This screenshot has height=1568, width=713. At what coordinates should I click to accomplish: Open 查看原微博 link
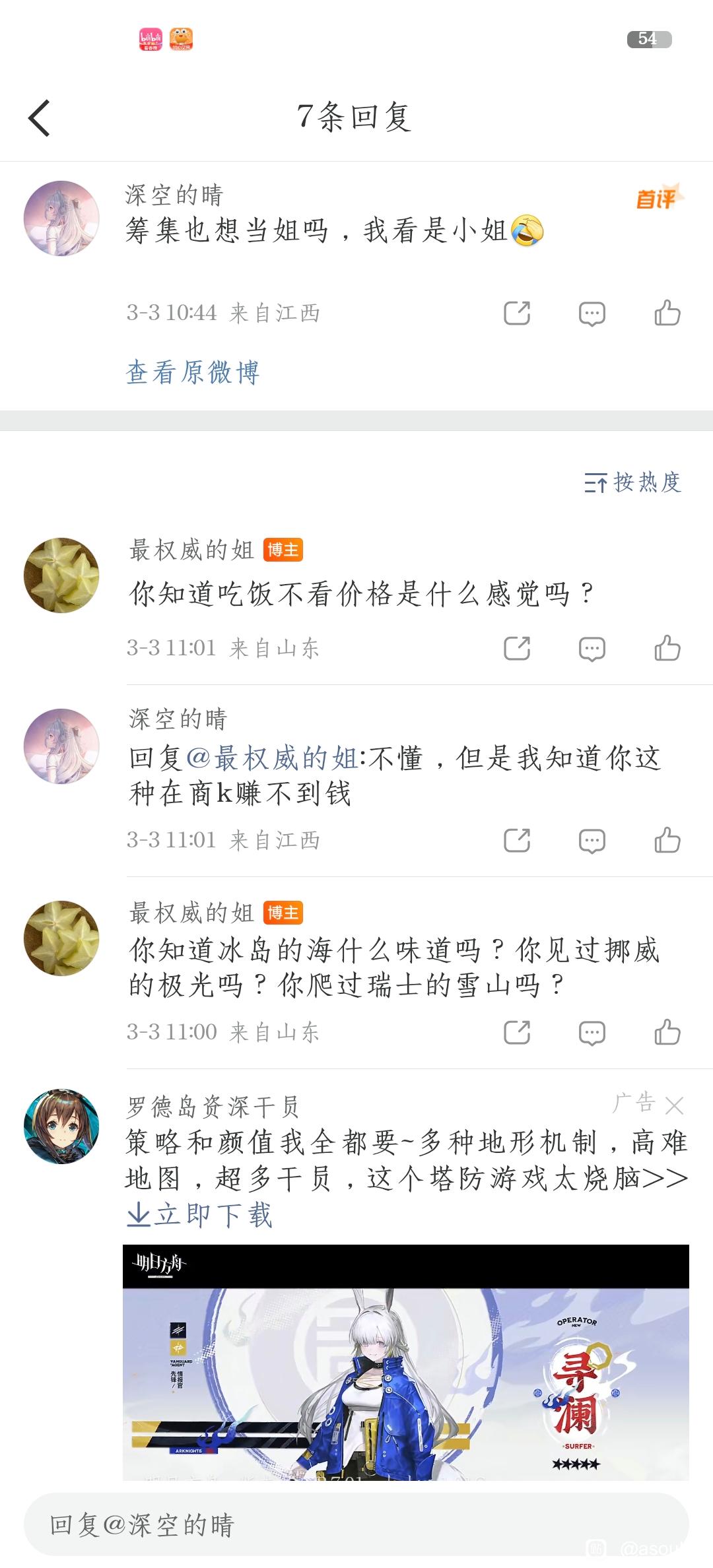coord(193,373)
